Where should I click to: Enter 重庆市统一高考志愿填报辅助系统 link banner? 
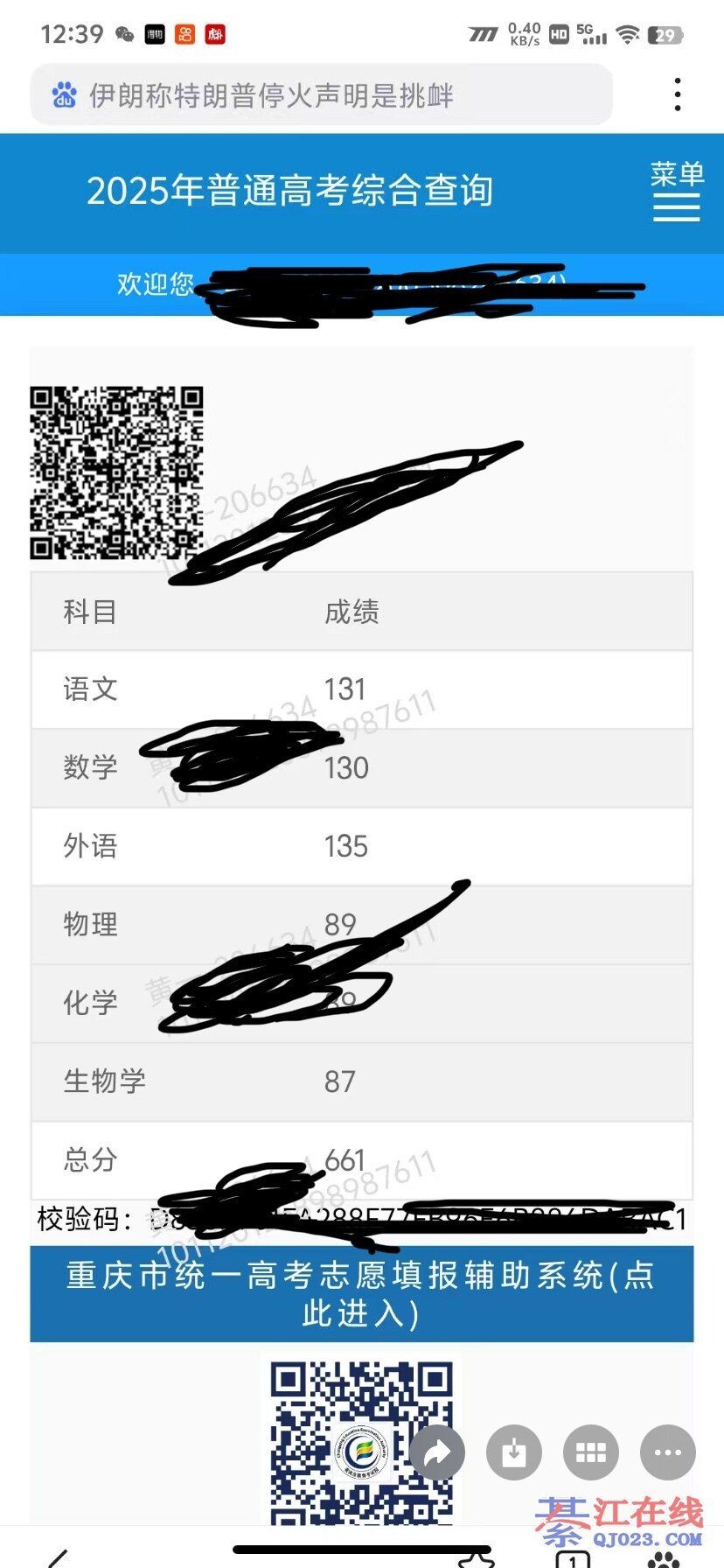click(x=361, y=1294)
